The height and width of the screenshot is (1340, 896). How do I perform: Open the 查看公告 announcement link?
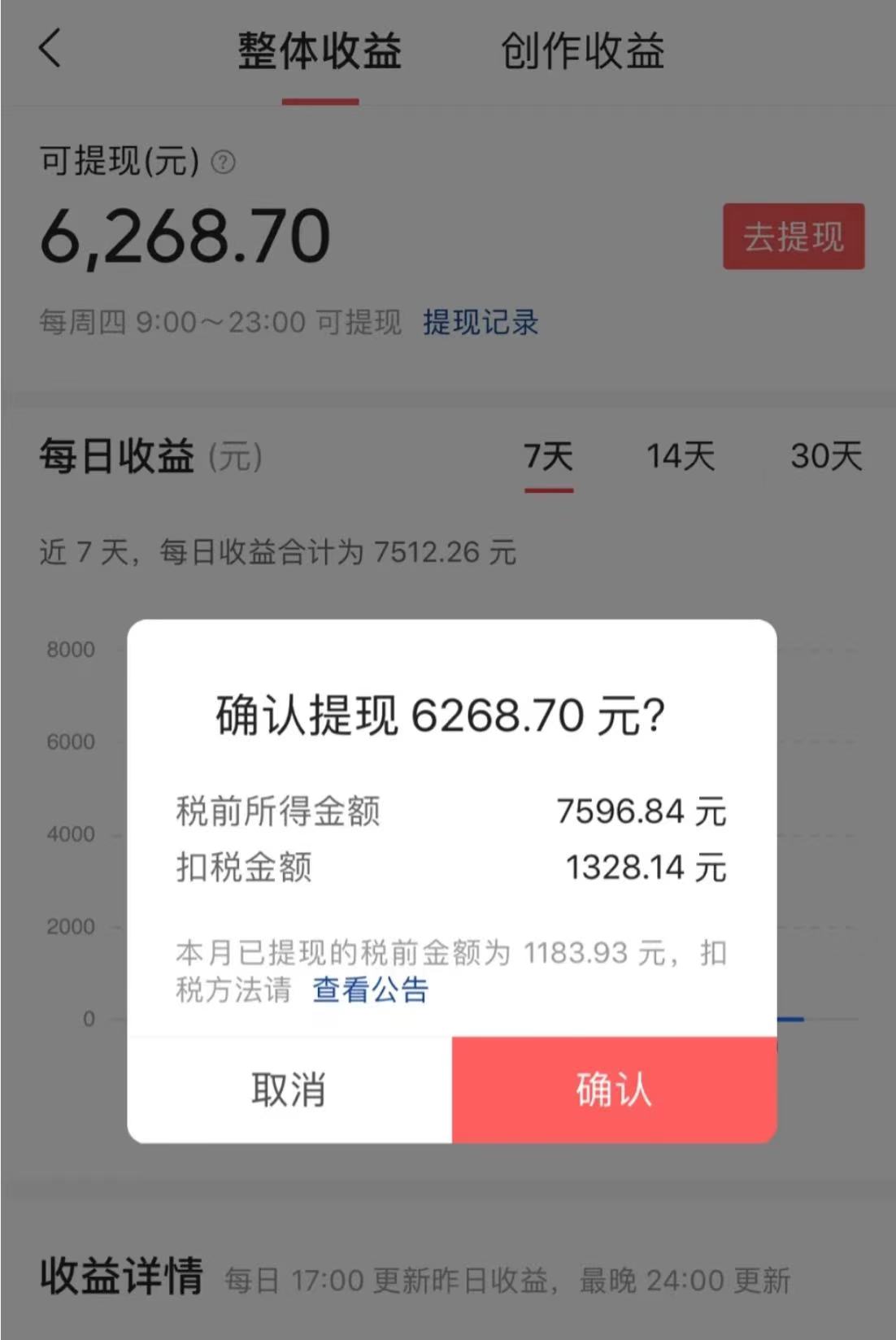(370, 990)
